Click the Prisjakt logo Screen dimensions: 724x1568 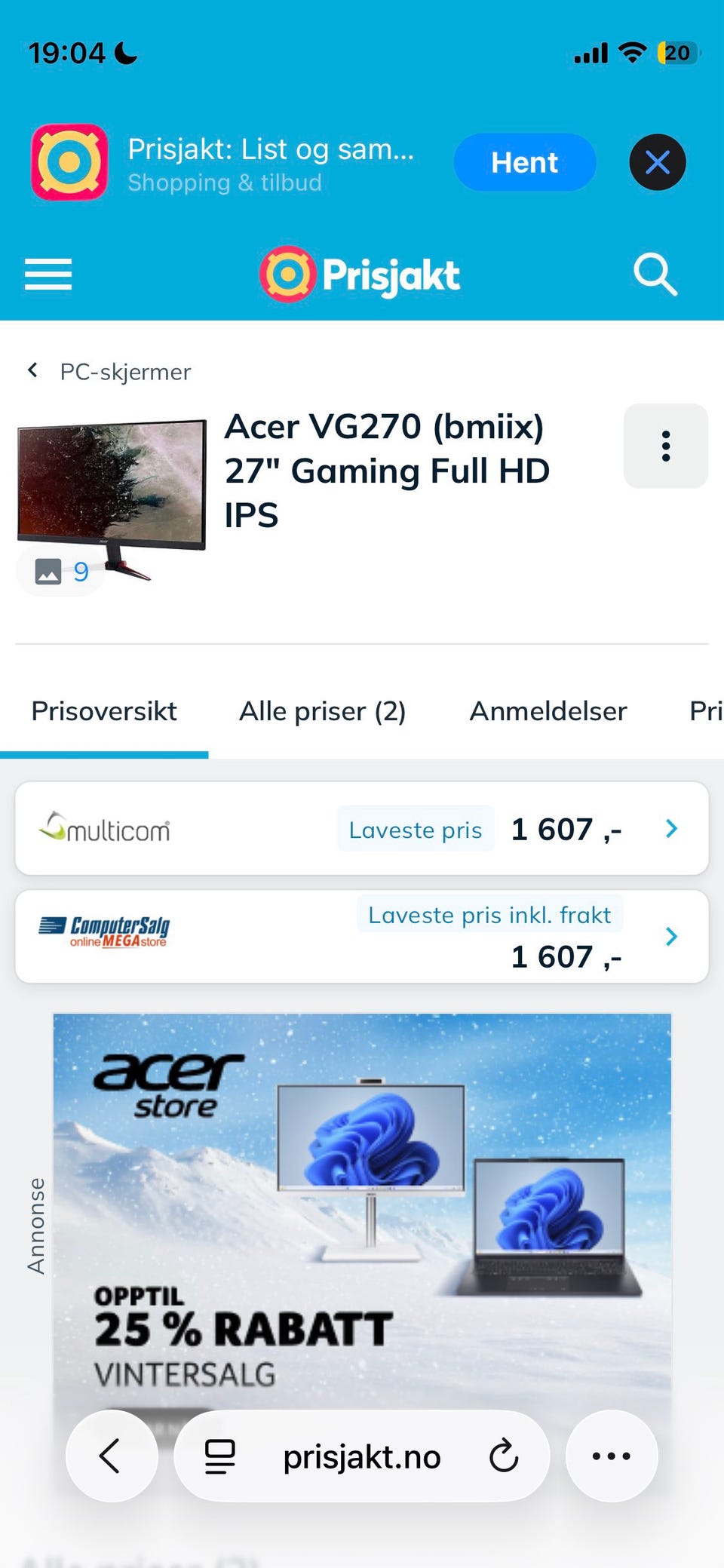358,274
